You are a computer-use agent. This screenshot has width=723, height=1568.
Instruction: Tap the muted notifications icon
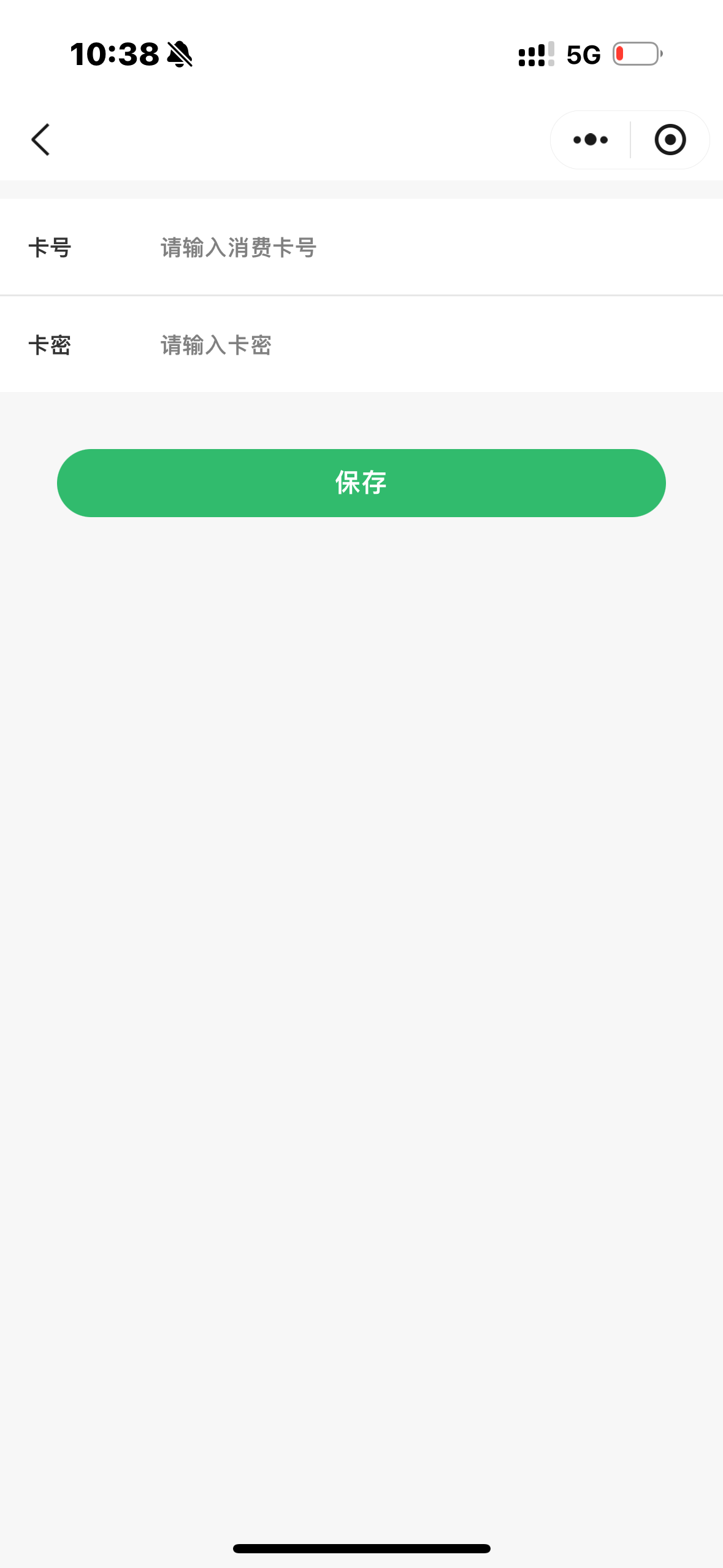pyautogui.click(x=180, y=55)
